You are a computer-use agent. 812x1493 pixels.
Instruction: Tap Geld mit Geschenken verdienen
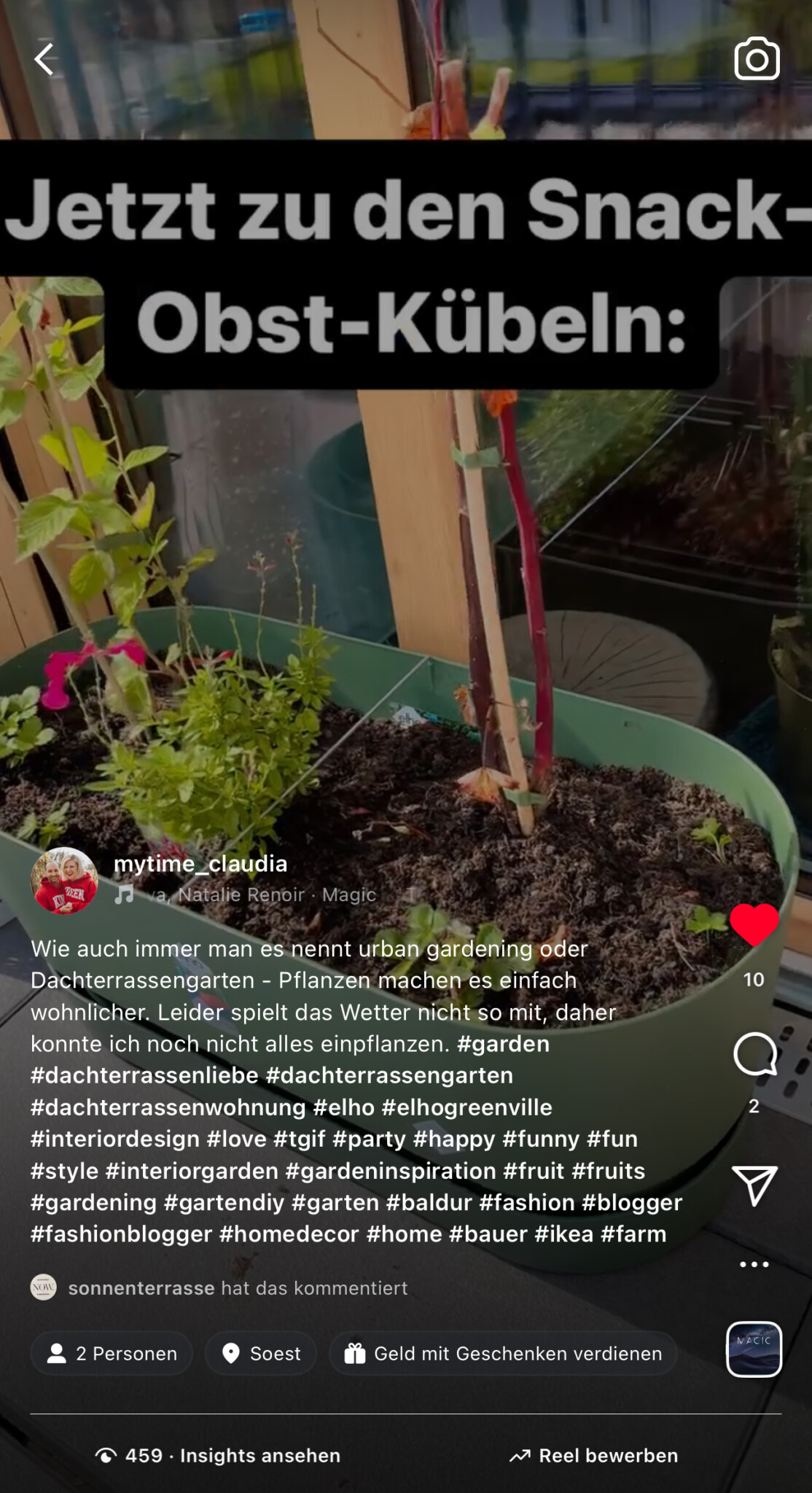click(503, 1354)
